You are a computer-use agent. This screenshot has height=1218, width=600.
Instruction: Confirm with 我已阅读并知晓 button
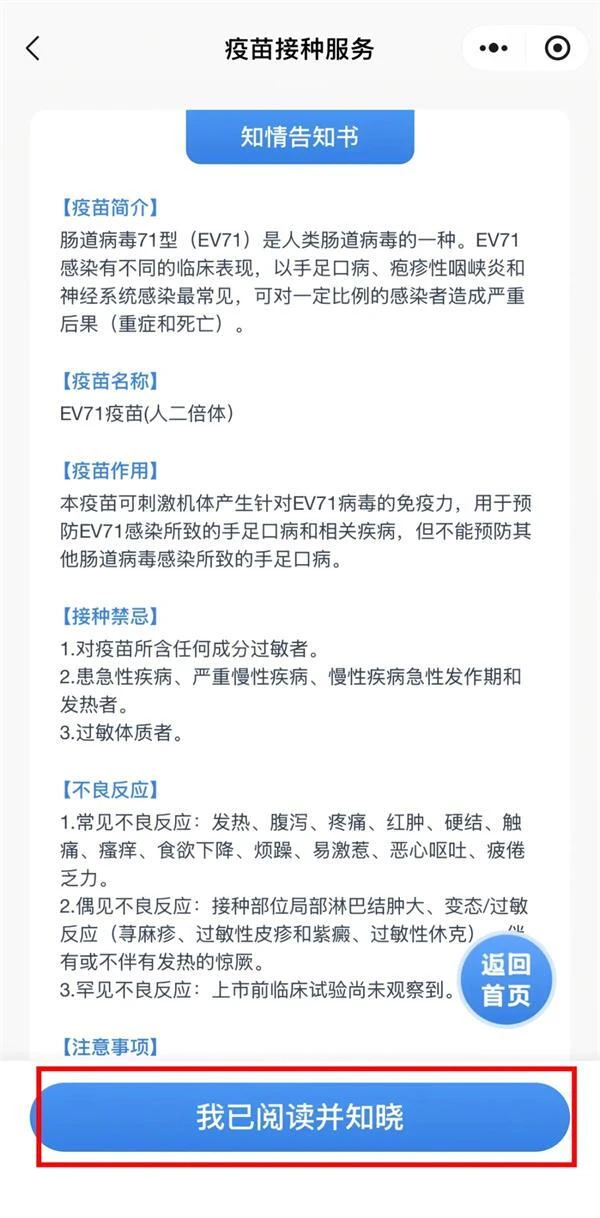(301, 1117)
